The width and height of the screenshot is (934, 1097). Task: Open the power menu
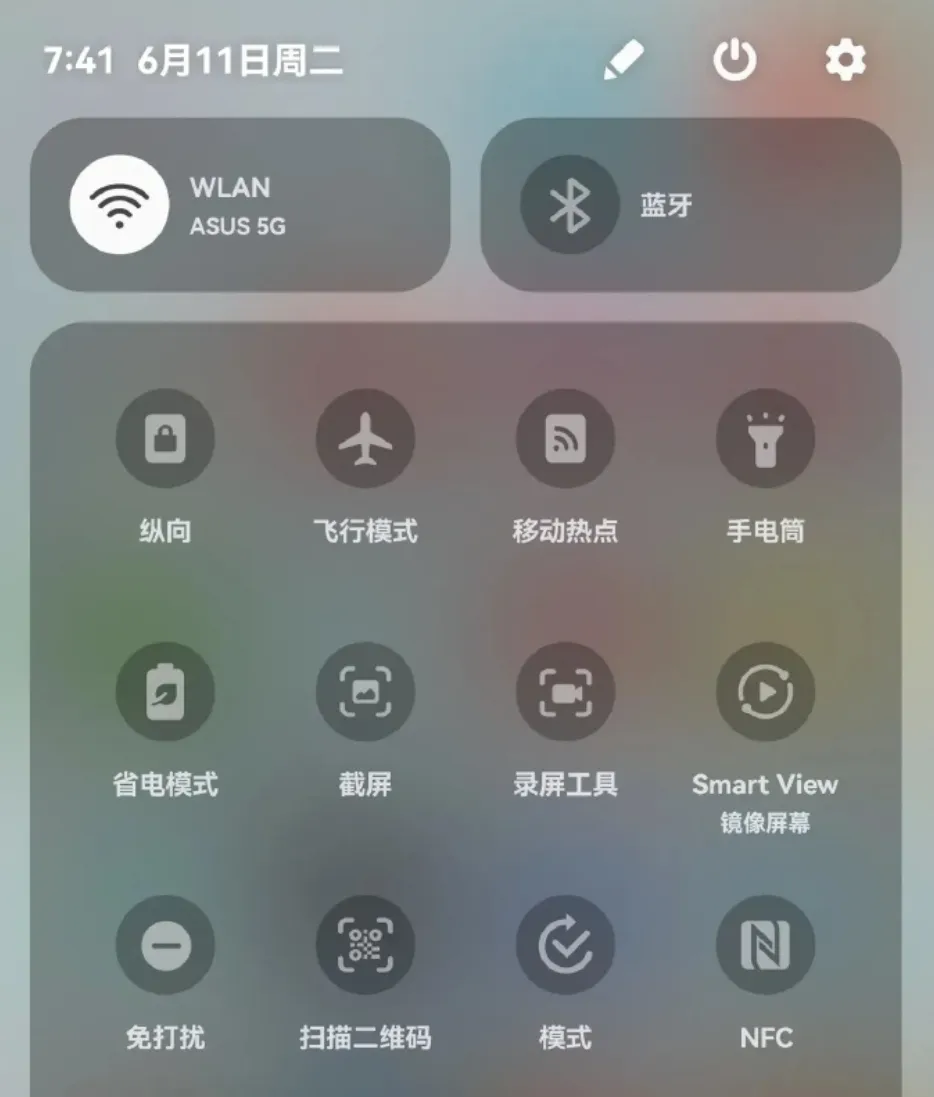pyautogui.click(x=734, y=61)
